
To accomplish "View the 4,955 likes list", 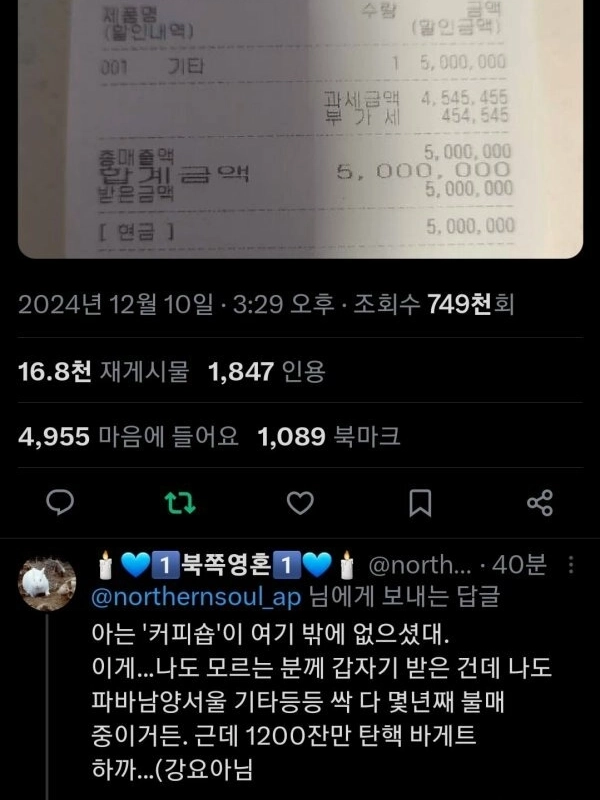I will pos(128,436).
